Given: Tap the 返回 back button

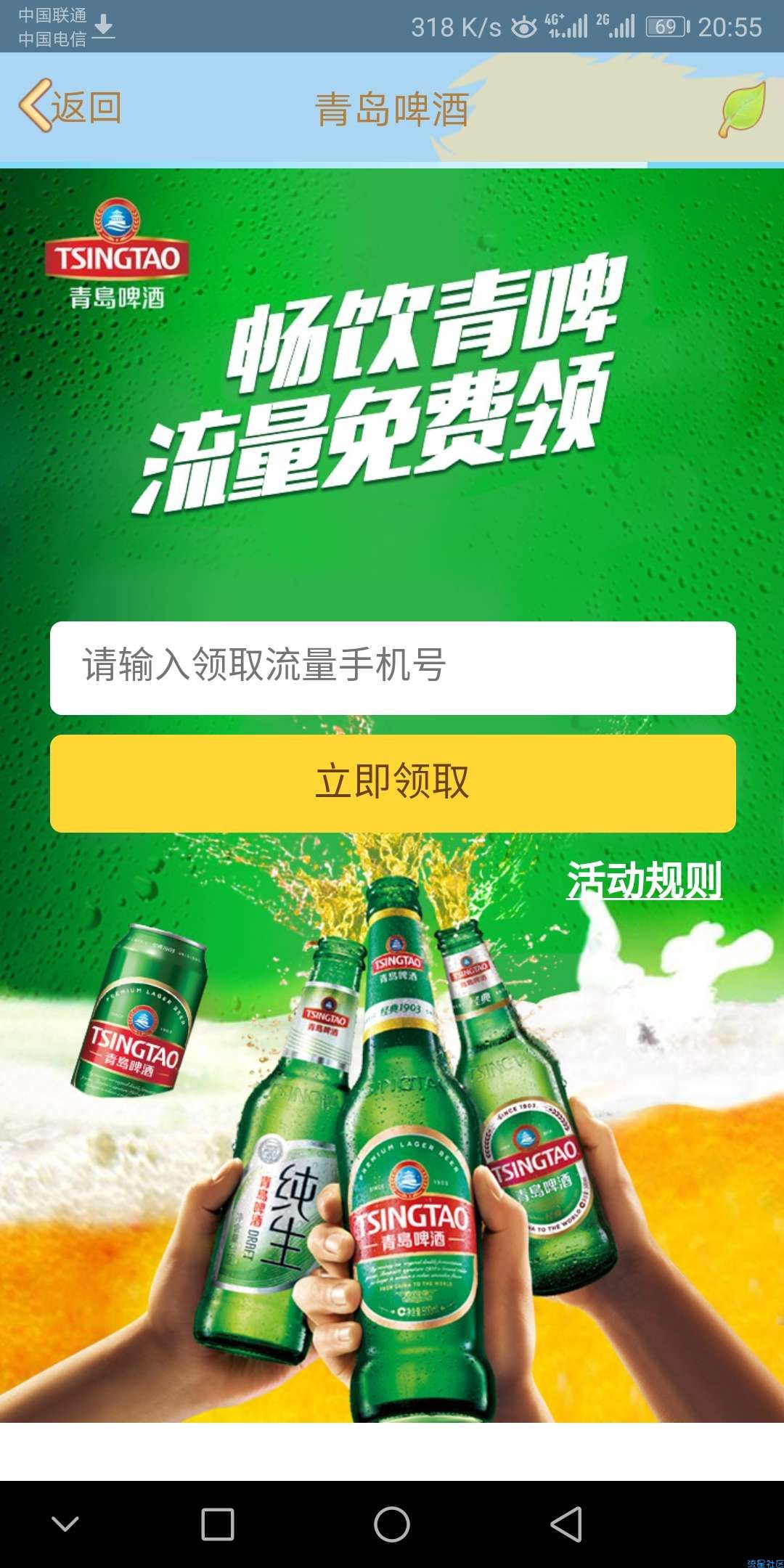Looking at the screenshot, I should coord(70,107).
